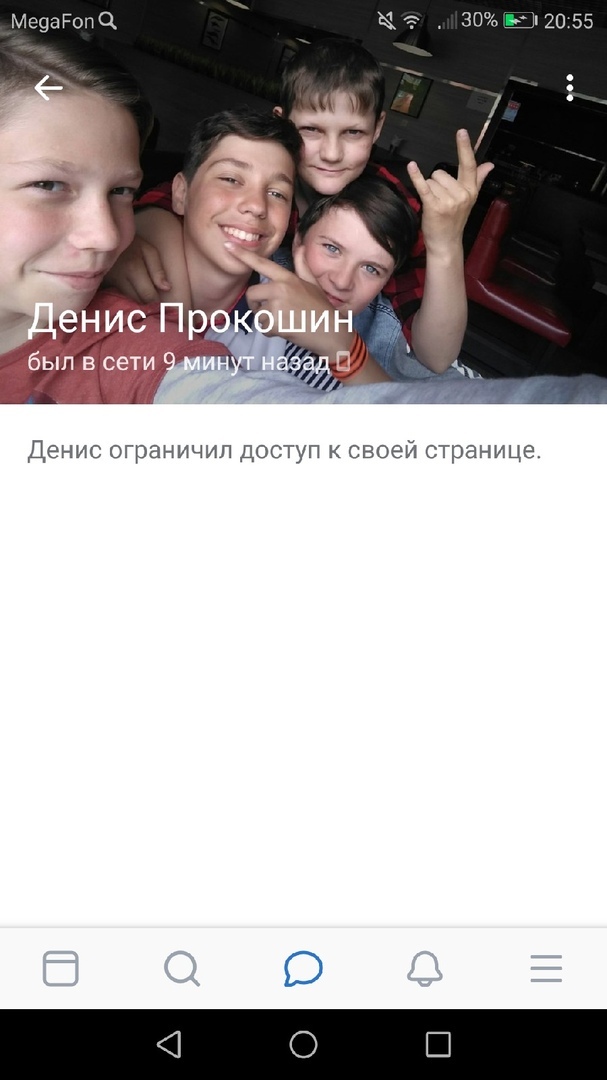
Task: Go back using the top arrow
Action: pos(48,88)
